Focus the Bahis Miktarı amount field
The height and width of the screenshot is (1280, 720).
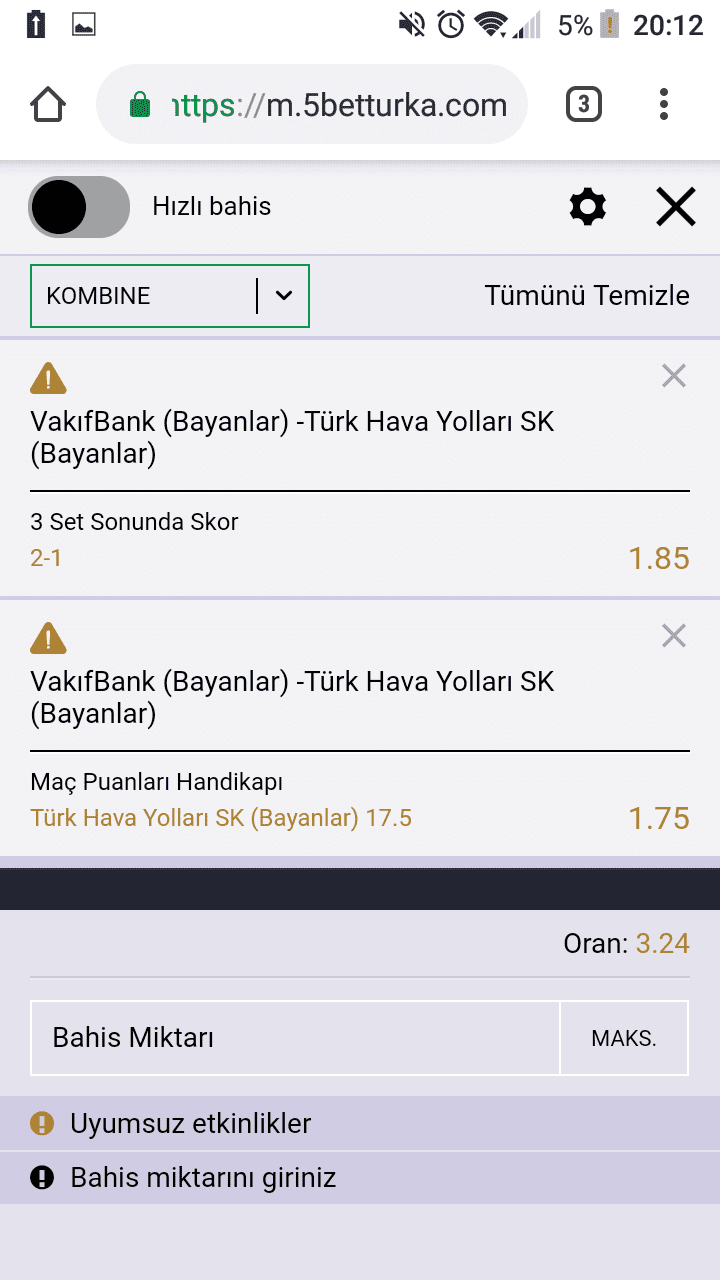point(295,1038)
